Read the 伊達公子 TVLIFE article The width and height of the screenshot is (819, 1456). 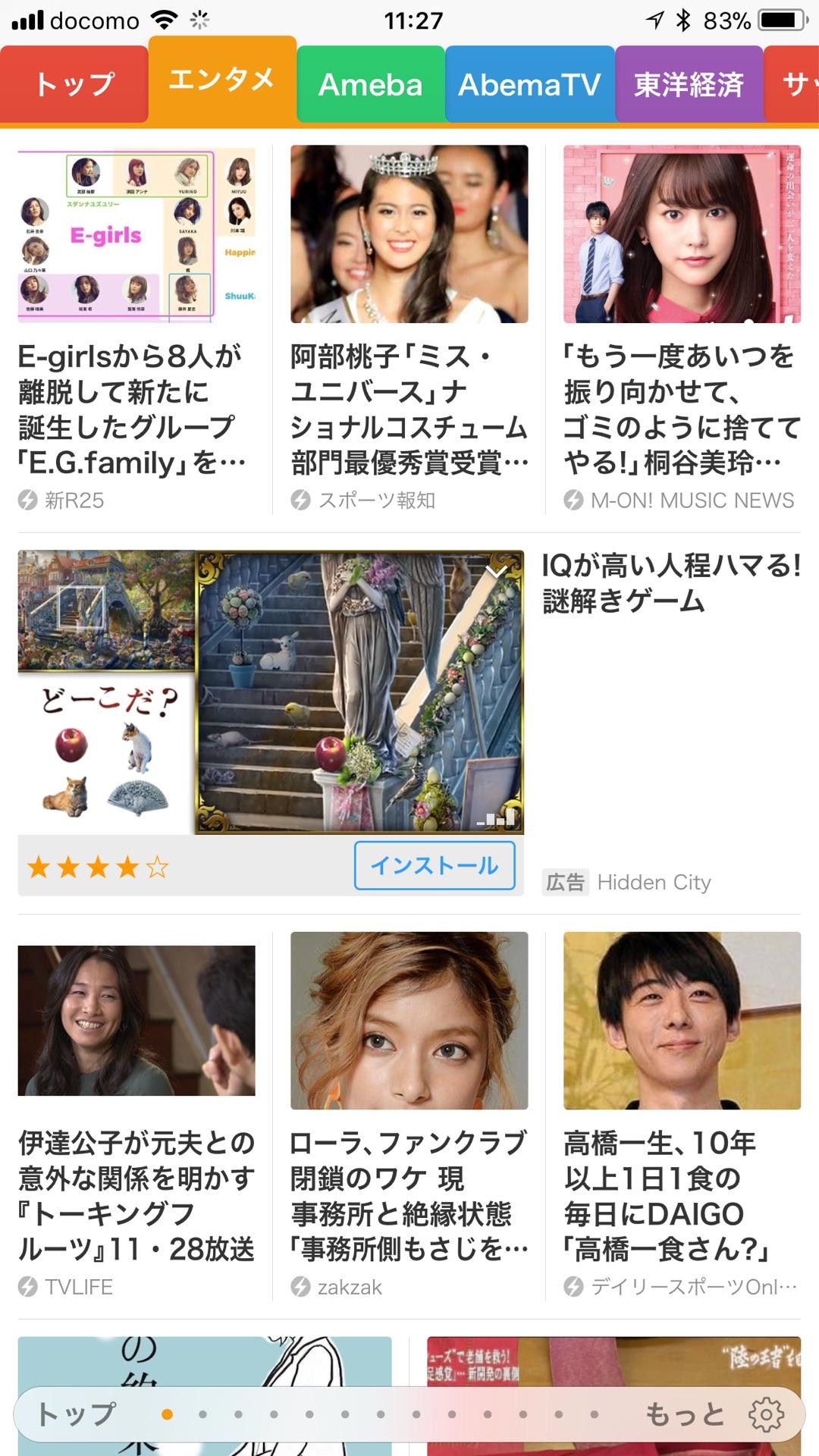[136, 1194]
